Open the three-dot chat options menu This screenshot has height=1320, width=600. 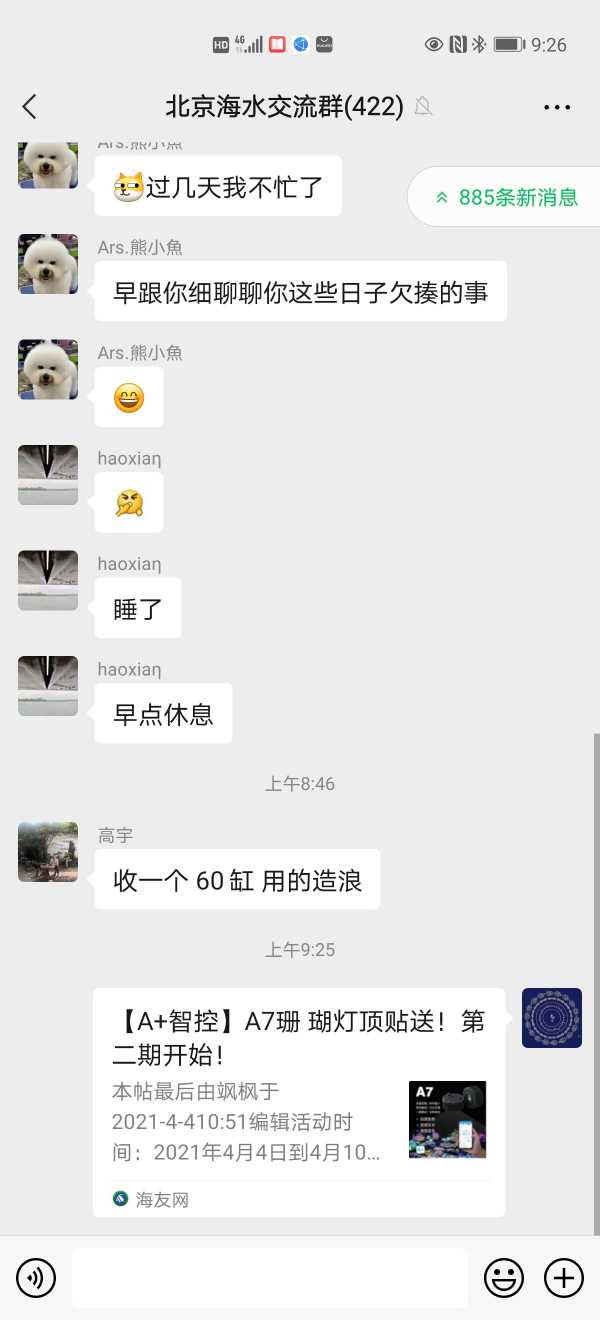[556, 106]
